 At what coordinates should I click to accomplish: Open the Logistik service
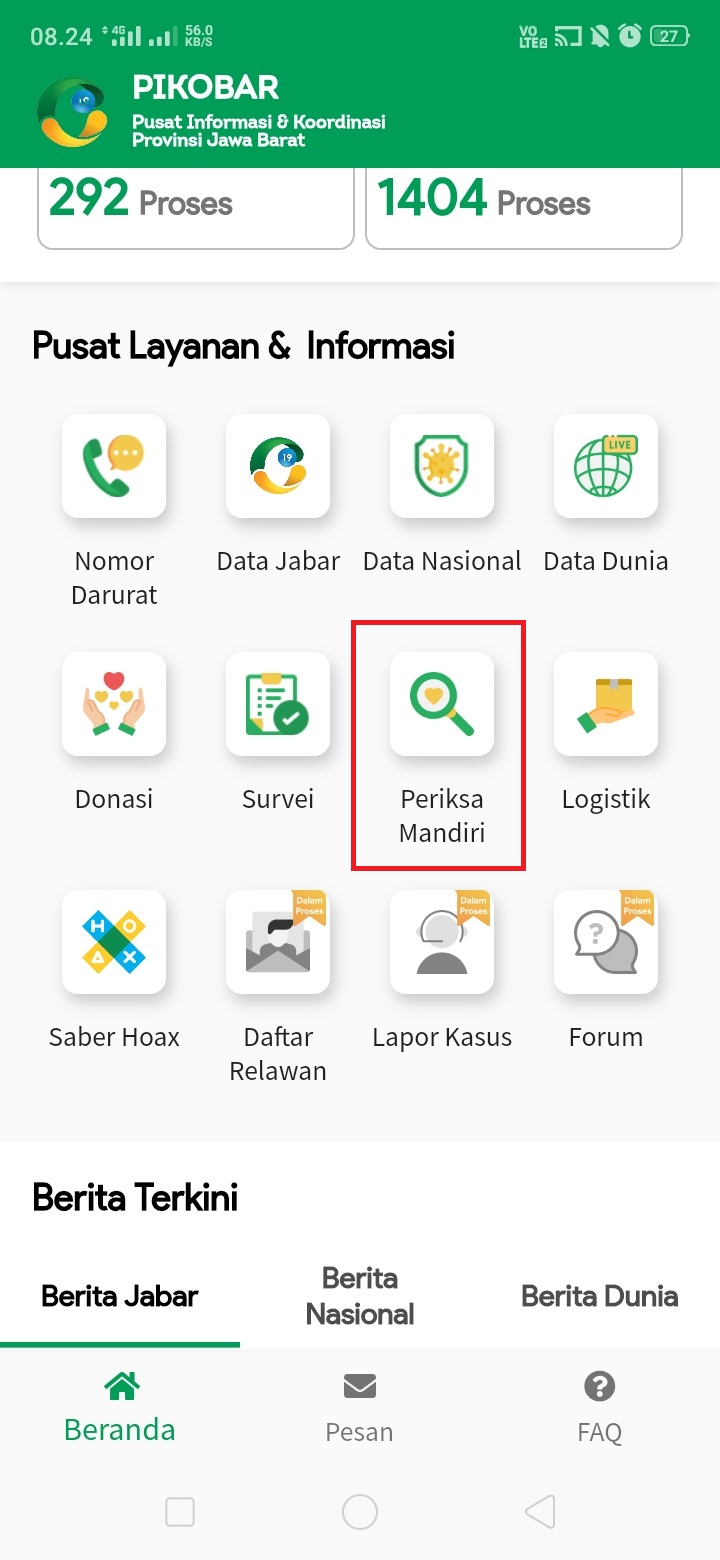[x=606, y=704]
